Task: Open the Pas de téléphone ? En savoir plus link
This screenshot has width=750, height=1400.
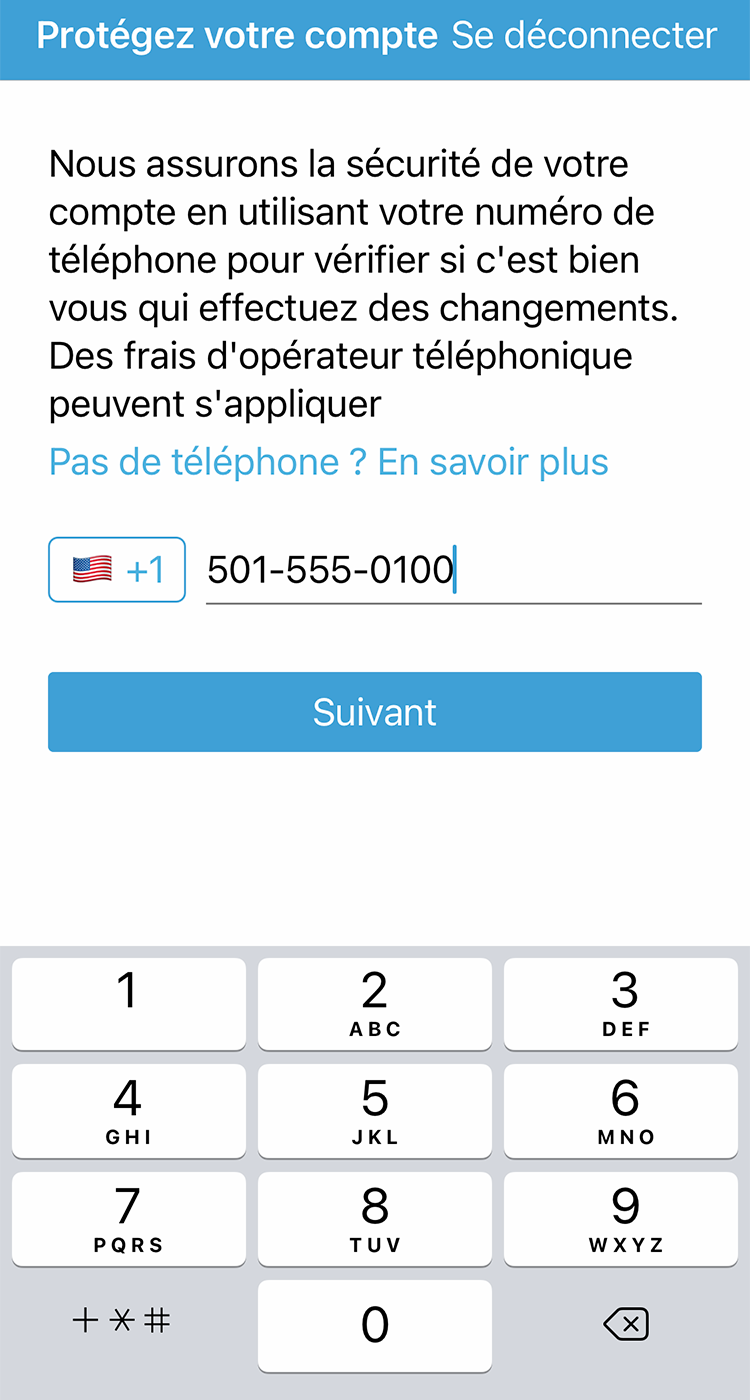Action: pyautogui.click(x=329, y=462)
